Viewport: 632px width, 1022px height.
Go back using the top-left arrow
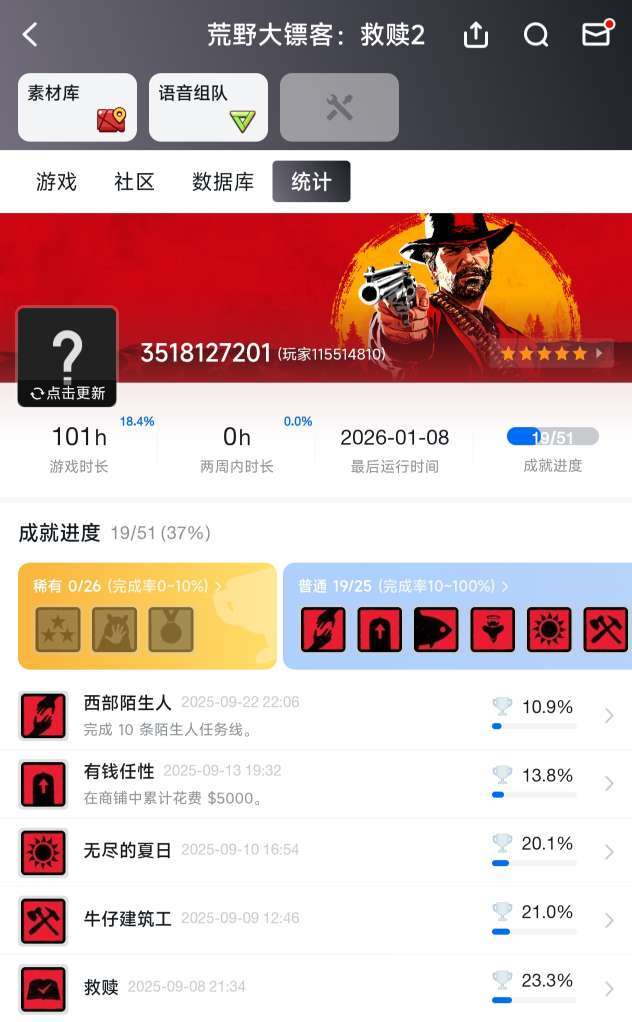click(30, 35)
